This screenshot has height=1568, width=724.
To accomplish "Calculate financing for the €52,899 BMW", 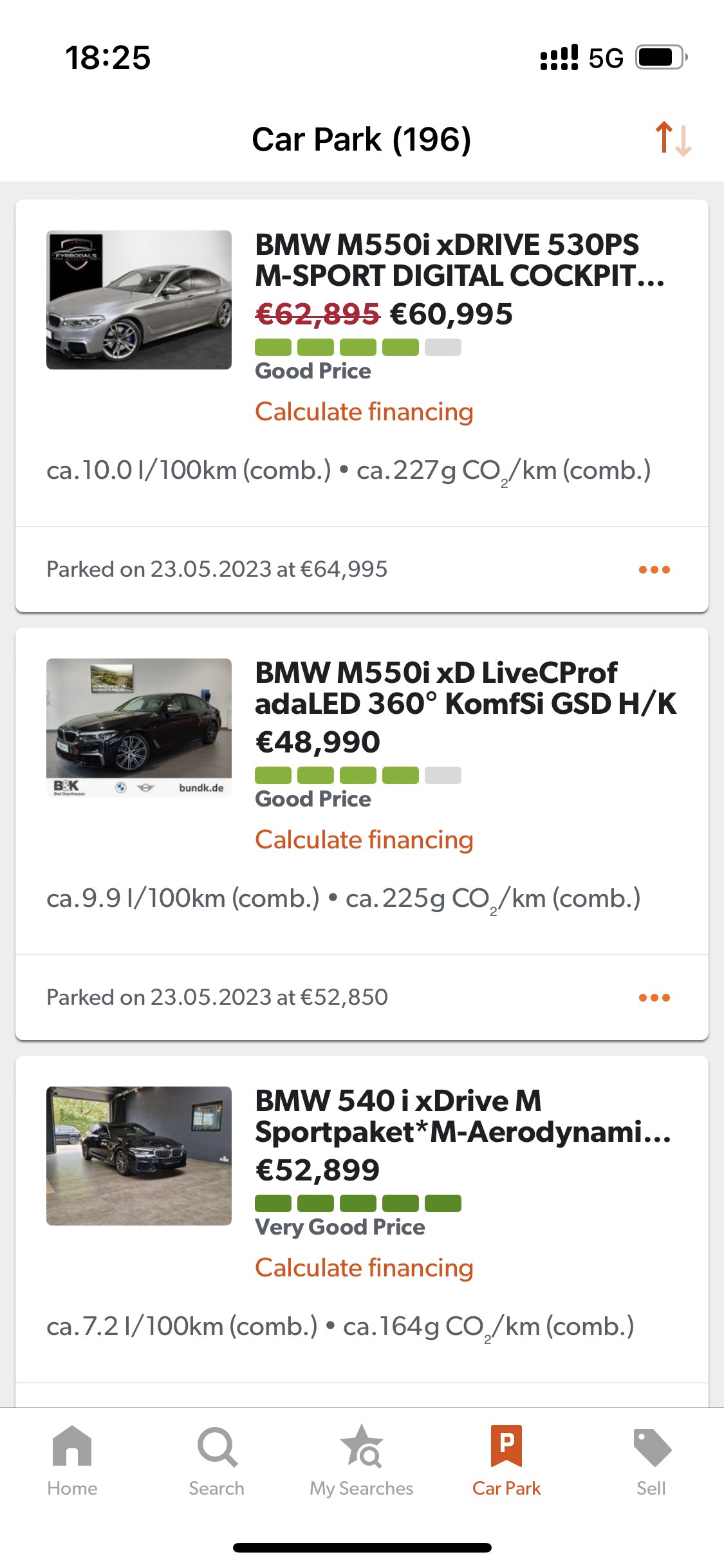I will click(364, 1268).
